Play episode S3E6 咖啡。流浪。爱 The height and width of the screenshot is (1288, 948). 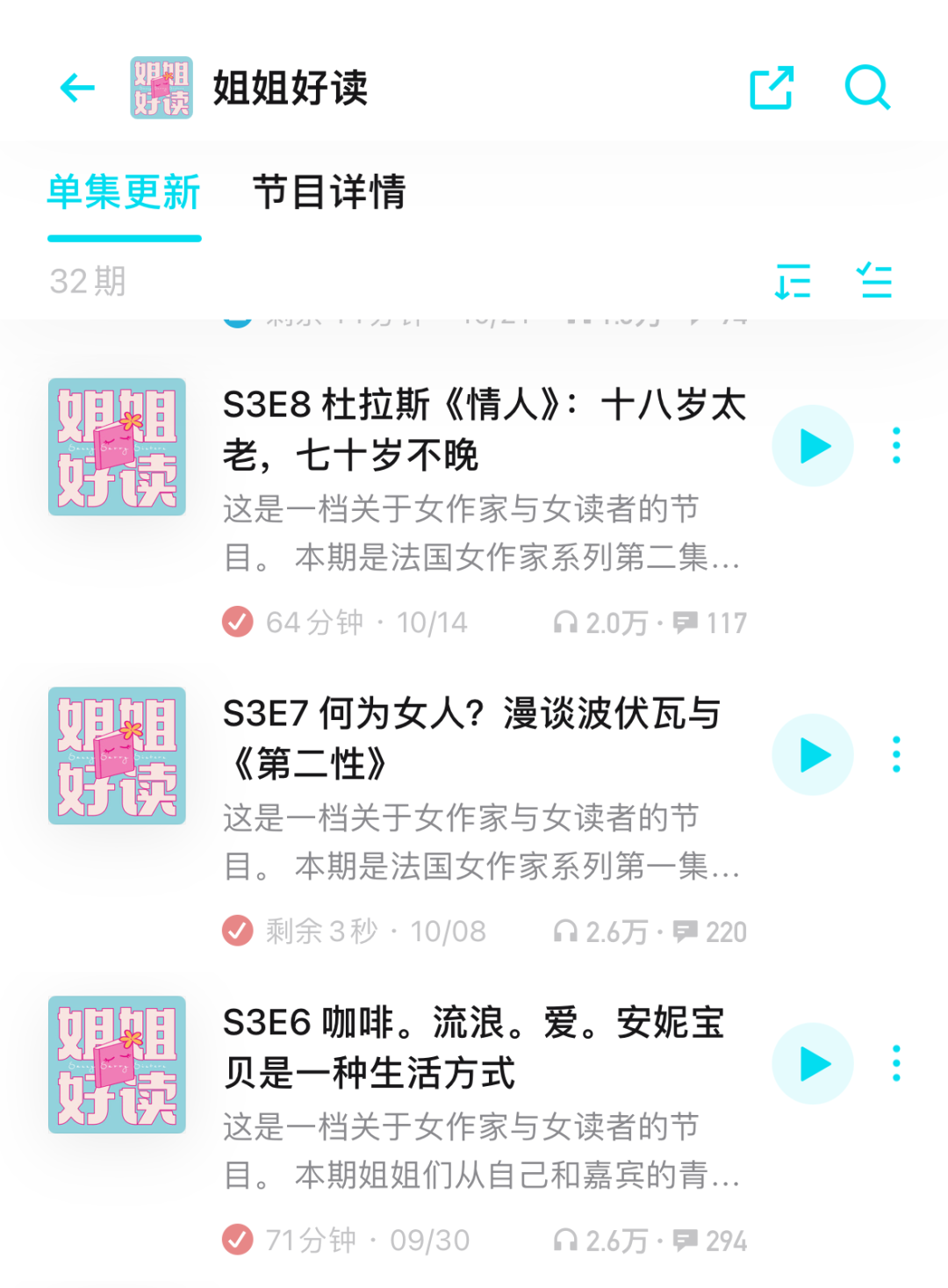[813, 1064]
